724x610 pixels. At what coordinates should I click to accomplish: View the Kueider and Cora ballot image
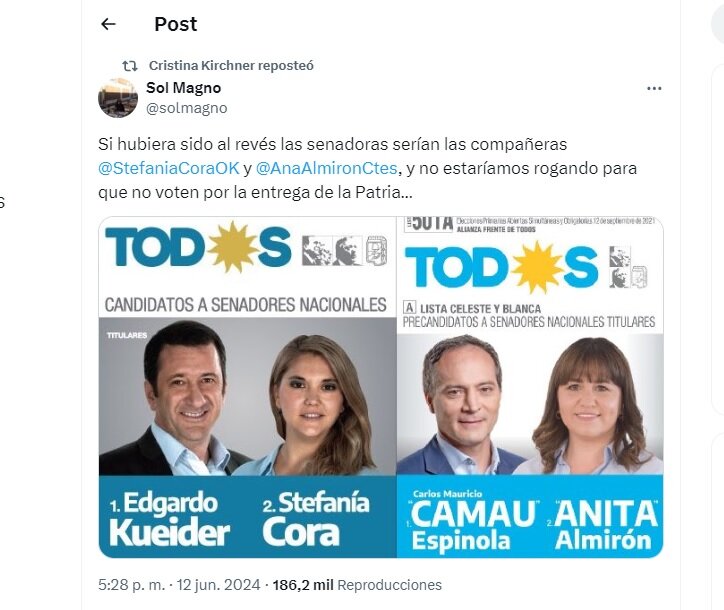(x=247, y=387)
